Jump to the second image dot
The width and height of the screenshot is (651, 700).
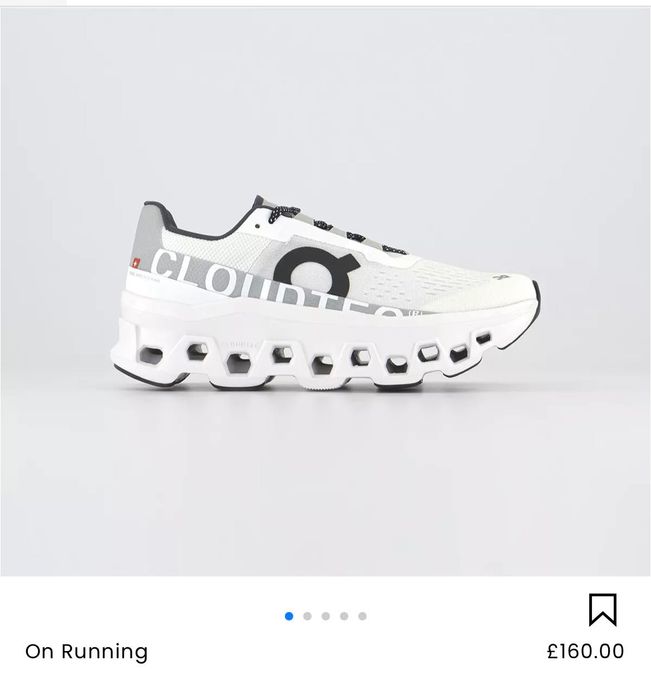tap(307, 616)
